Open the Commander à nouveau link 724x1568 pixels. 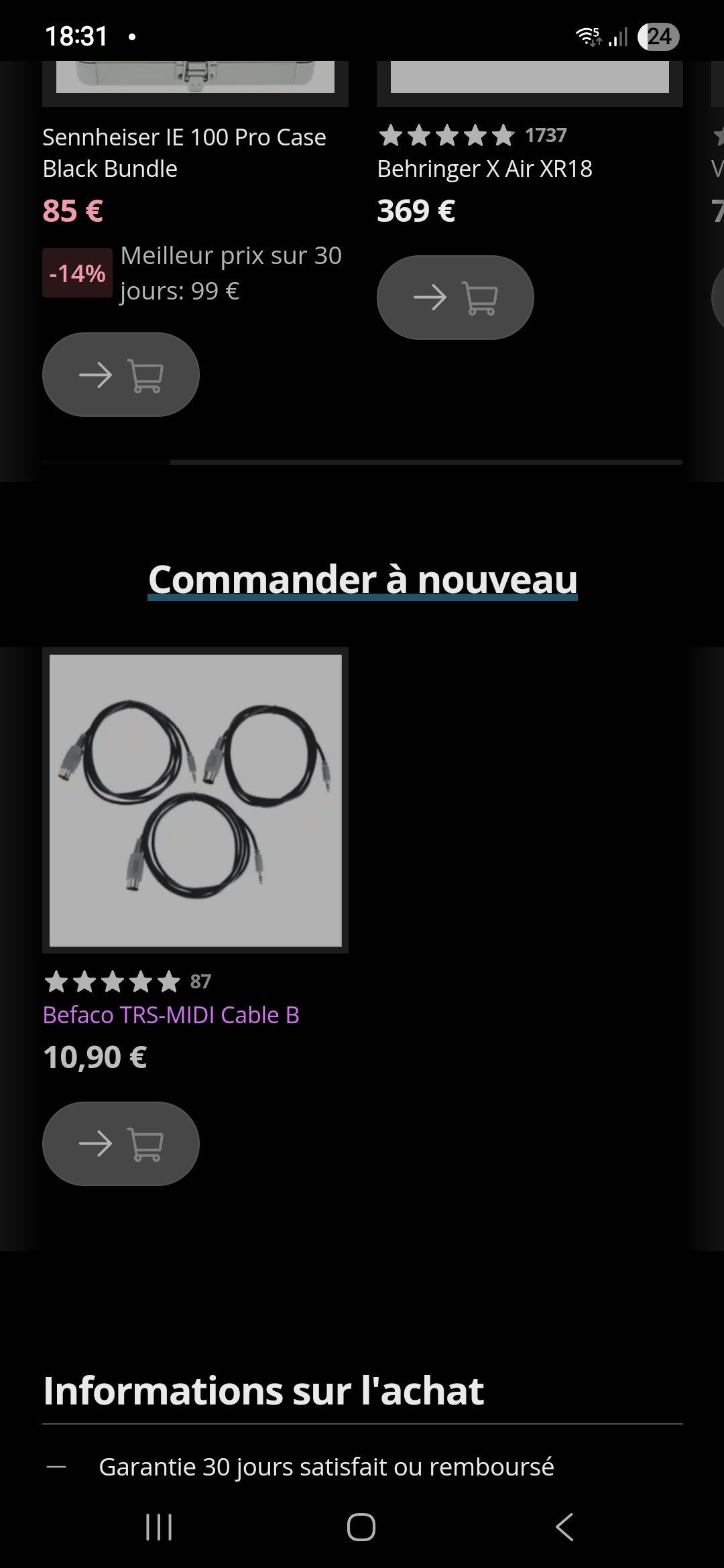[x=363, y=579]
